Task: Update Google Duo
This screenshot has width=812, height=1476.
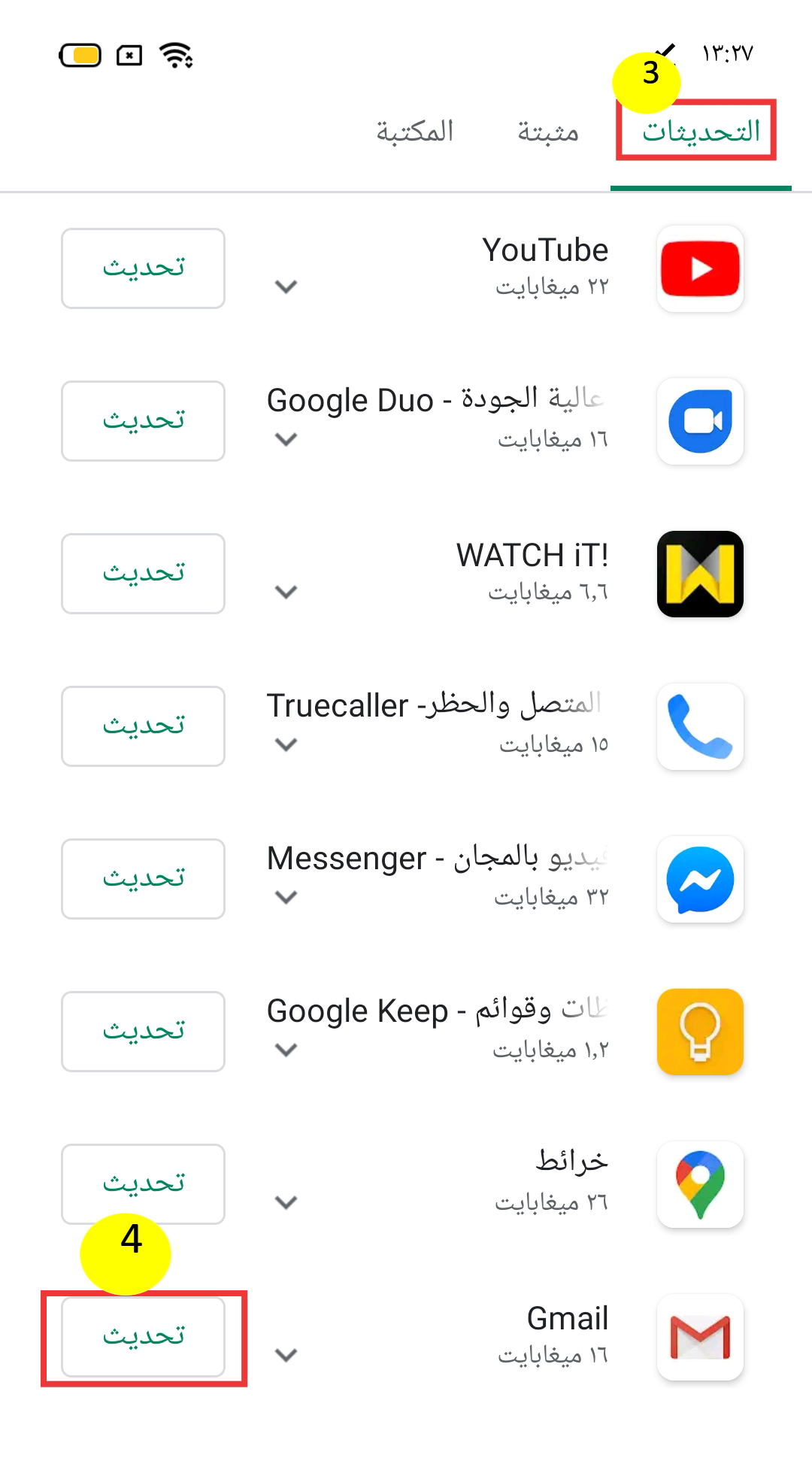Action: [143, 421]
